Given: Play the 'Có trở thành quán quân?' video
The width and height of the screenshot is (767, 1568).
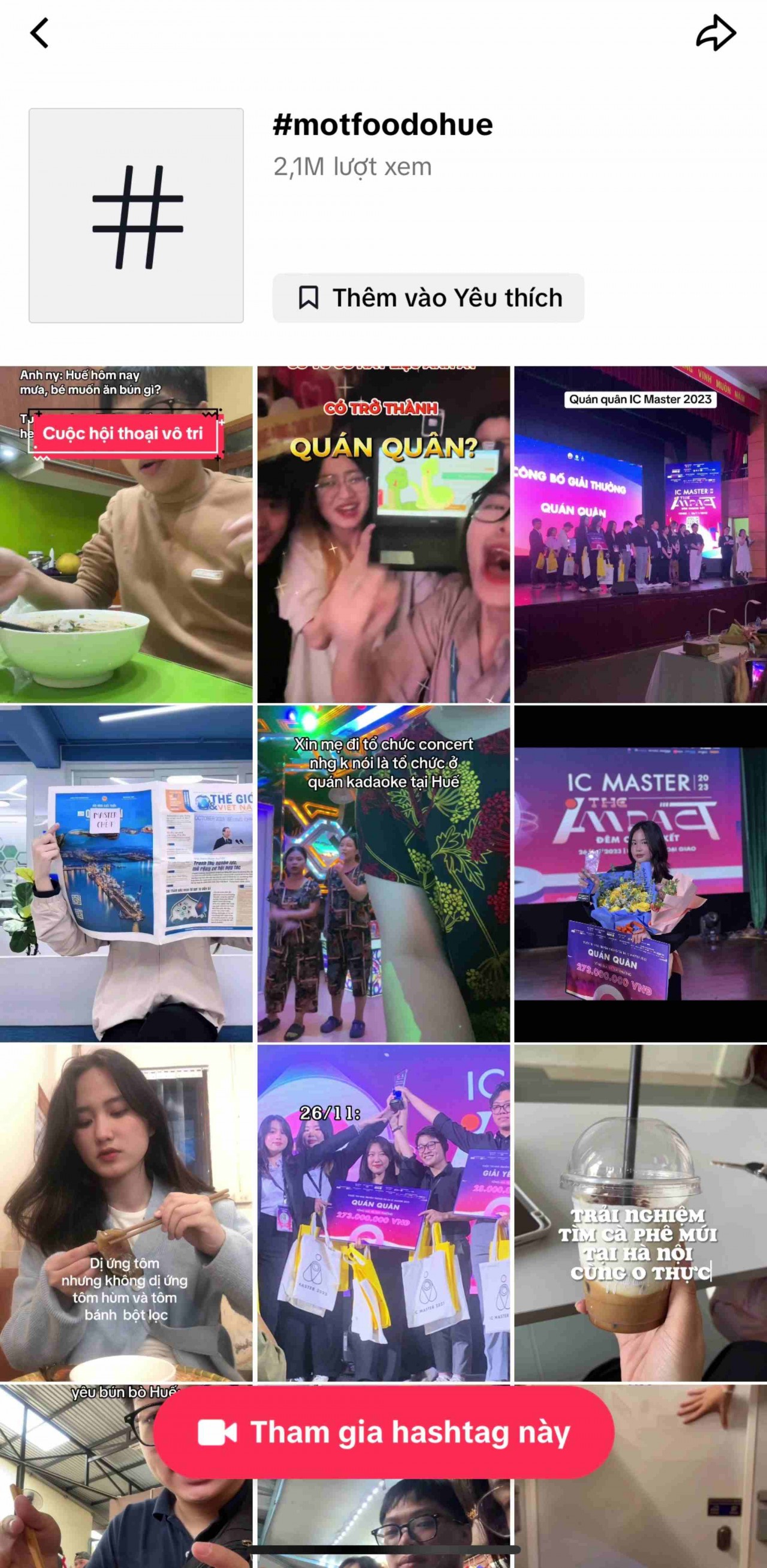Looking at the screenshot, I should click(x=383, y=534).
